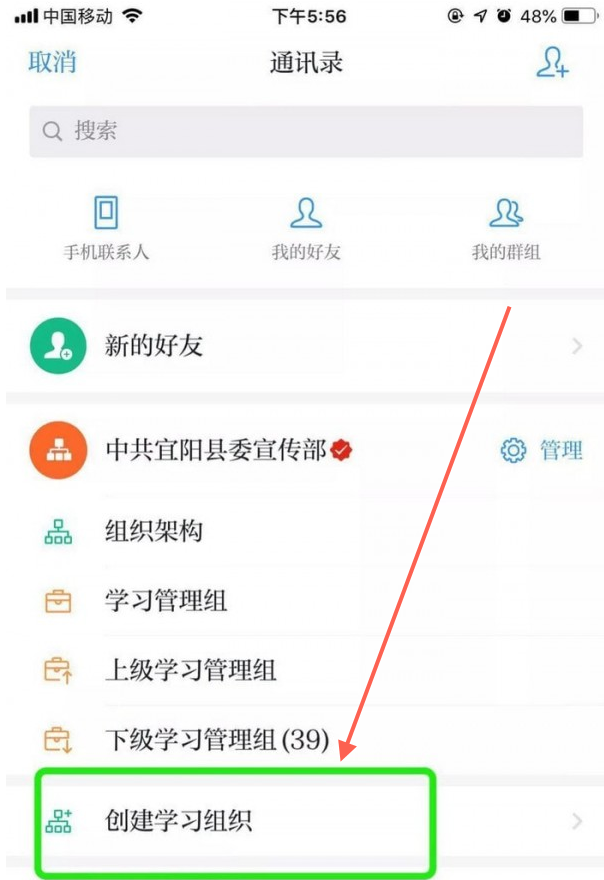
Task: Open 学习管理组
Action: 166,601
